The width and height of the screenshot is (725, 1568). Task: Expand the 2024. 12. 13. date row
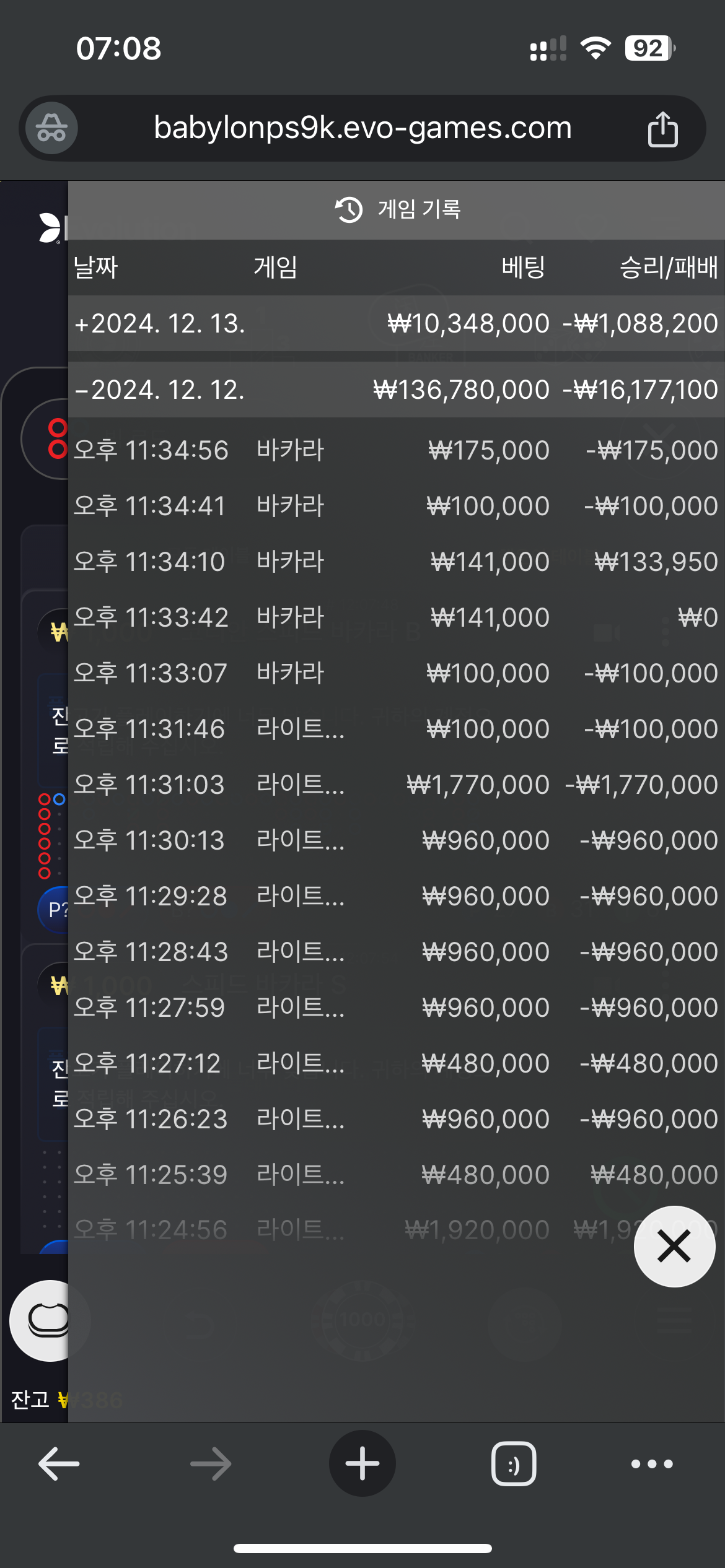[396, 323]
